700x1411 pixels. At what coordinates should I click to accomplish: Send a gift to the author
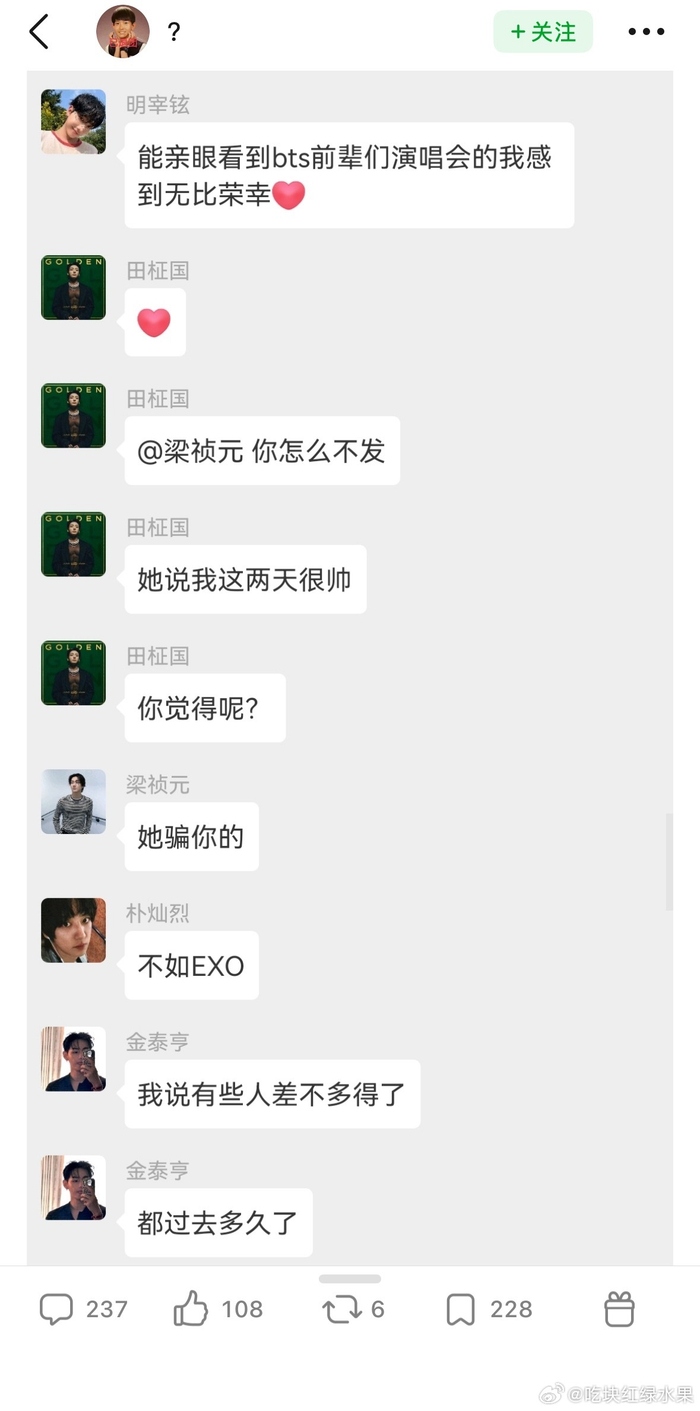coord(619,1309)
